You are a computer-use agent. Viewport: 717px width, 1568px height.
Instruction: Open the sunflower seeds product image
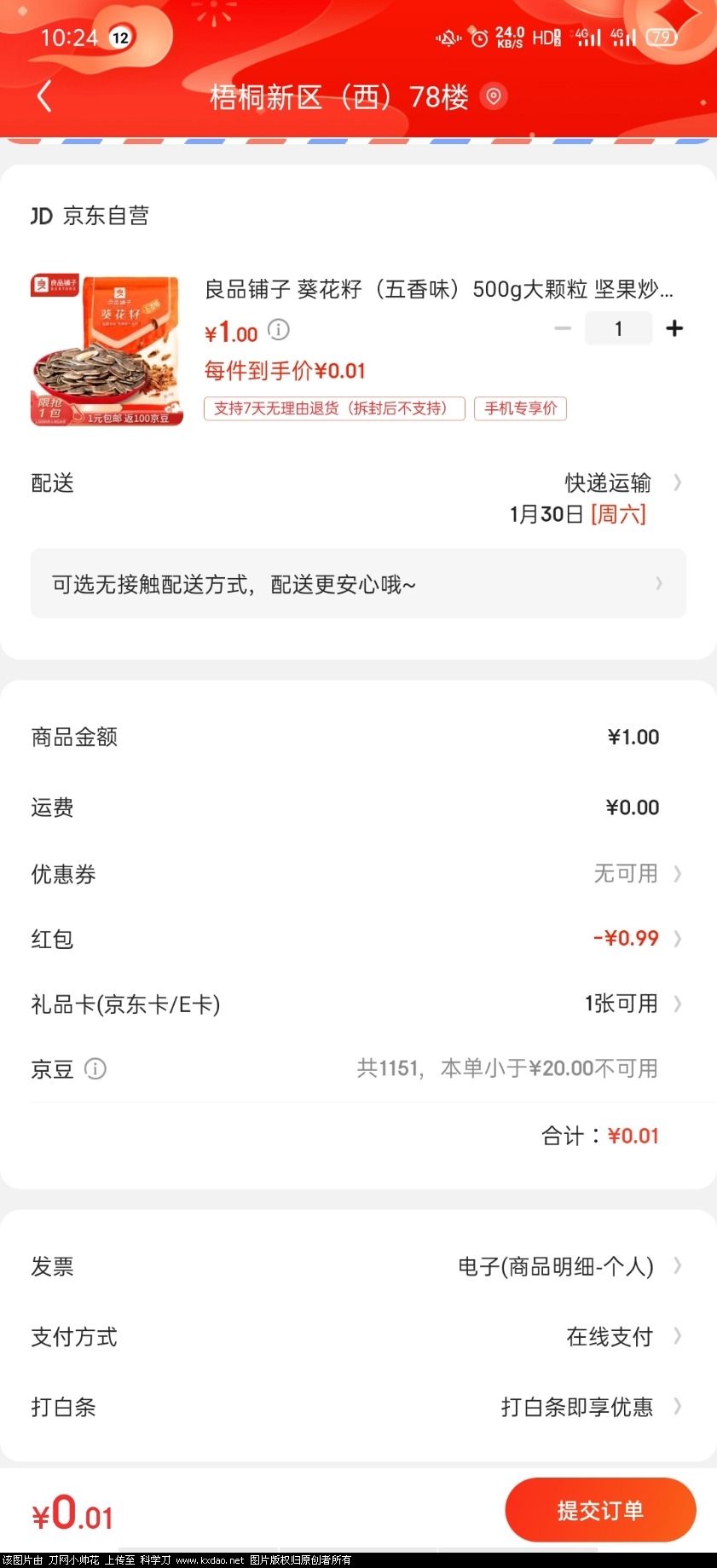point(107,350)
